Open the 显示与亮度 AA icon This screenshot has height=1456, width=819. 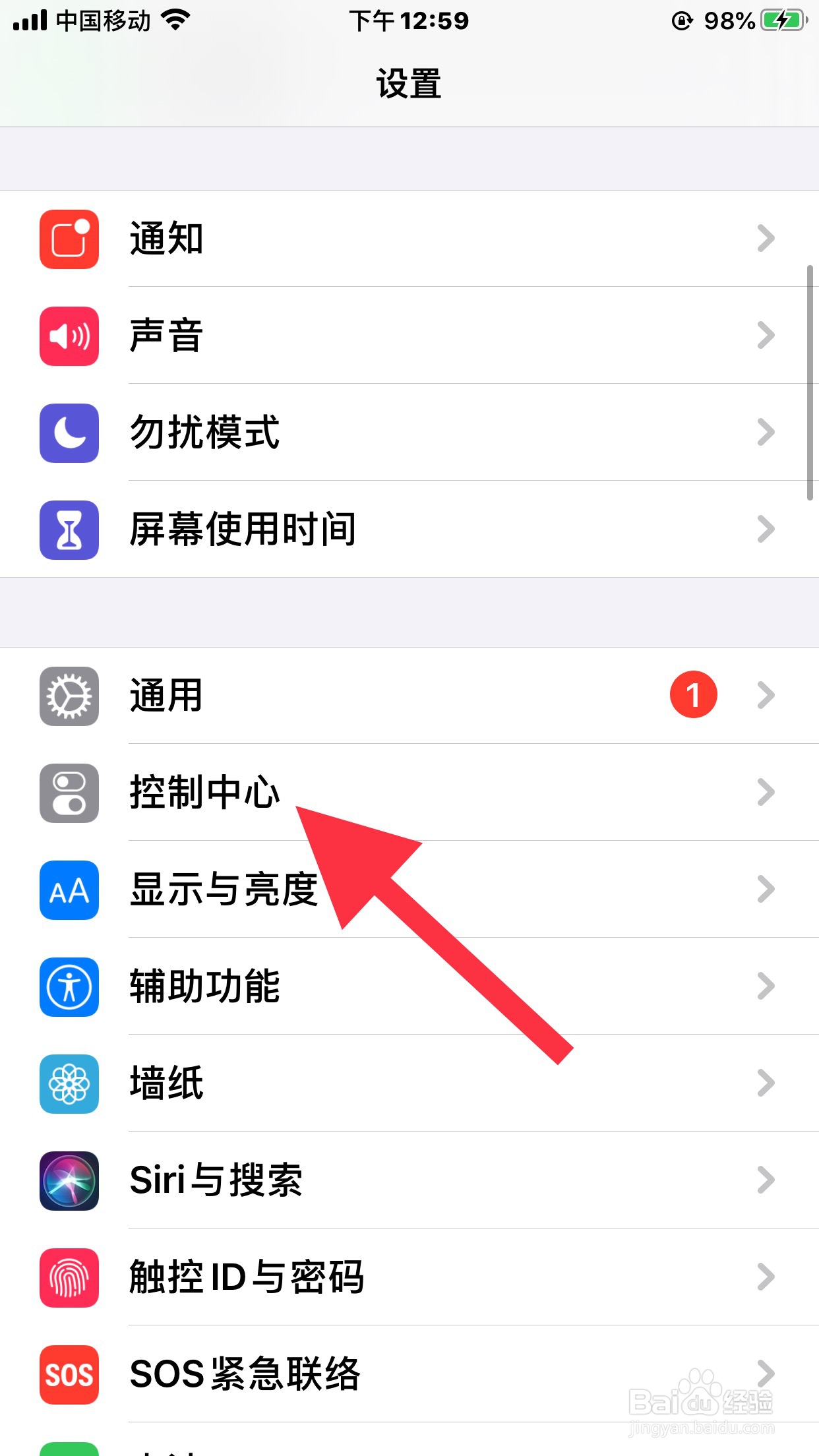[69, 890]
